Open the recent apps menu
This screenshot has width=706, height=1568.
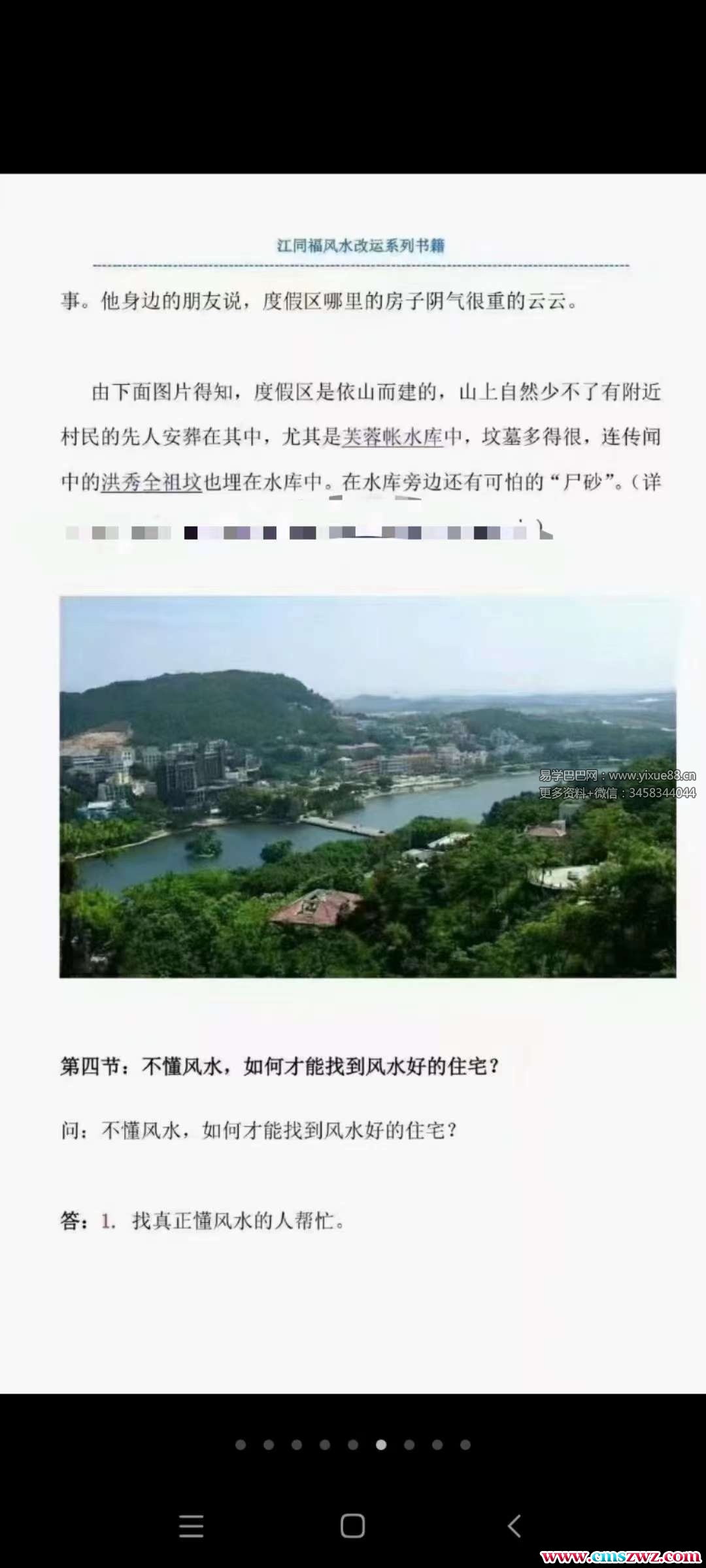tap(191, 1526)
